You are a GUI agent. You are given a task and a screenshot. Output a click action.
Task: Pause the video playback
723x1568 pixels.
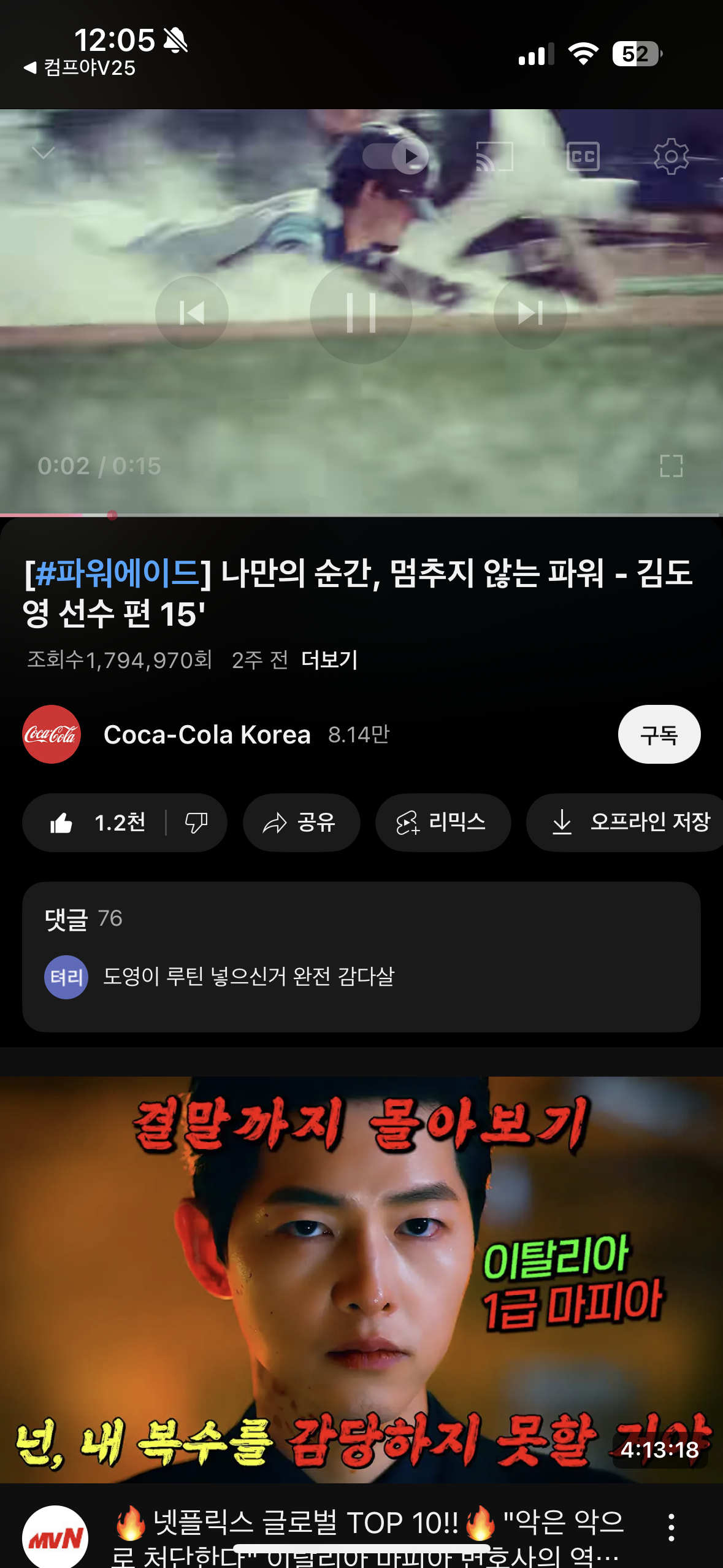tap(361, 313)
